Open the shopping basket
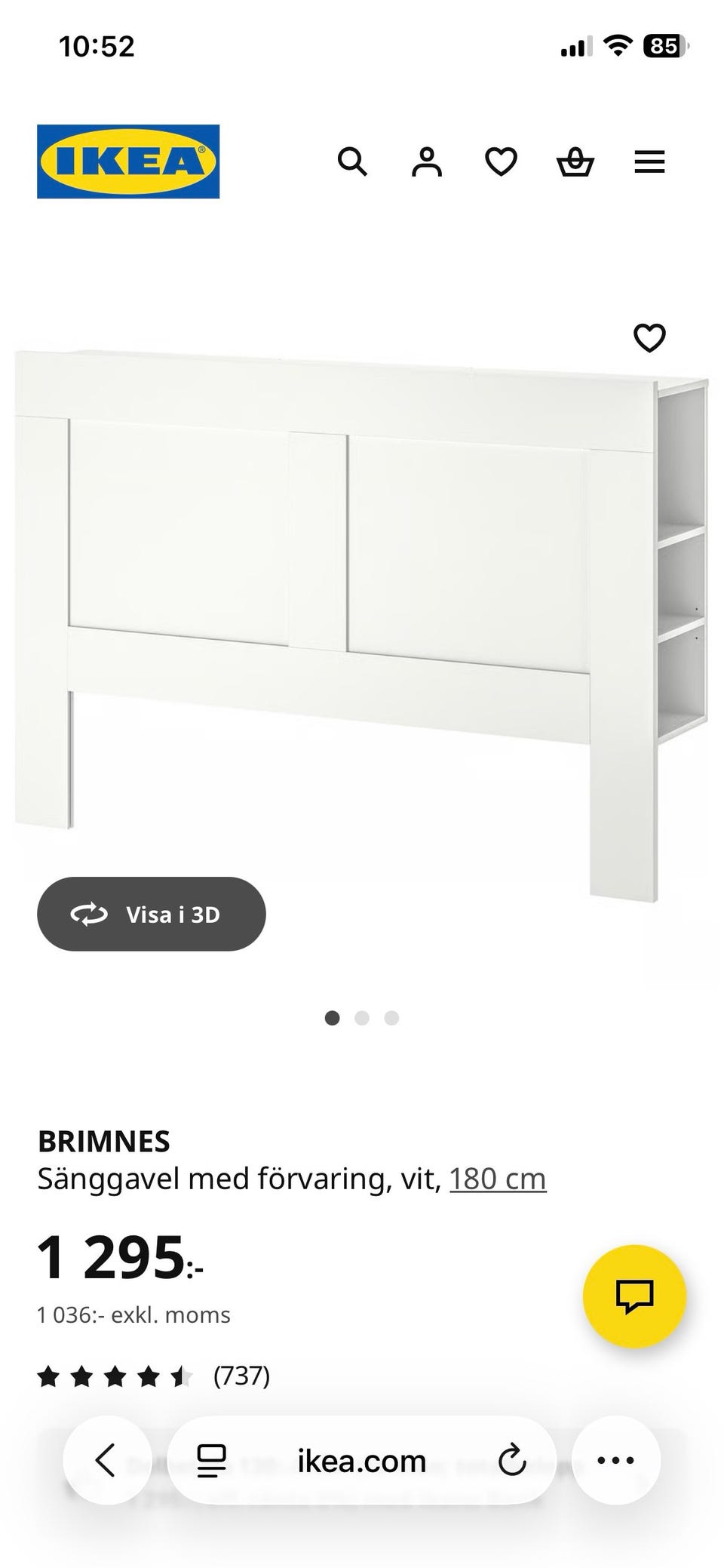The image size is (724, 1568). coord(575,161)
